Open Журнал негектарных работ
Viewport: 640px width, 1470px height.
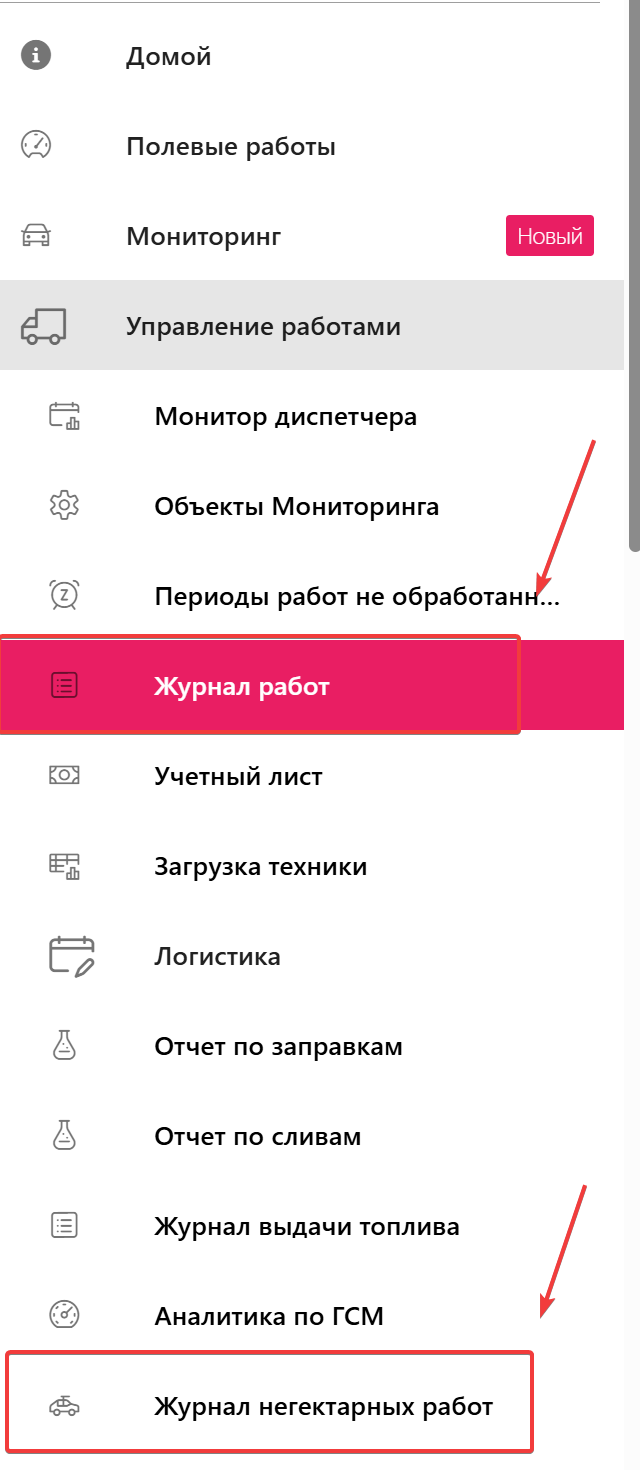click(x=323, y=1407)
